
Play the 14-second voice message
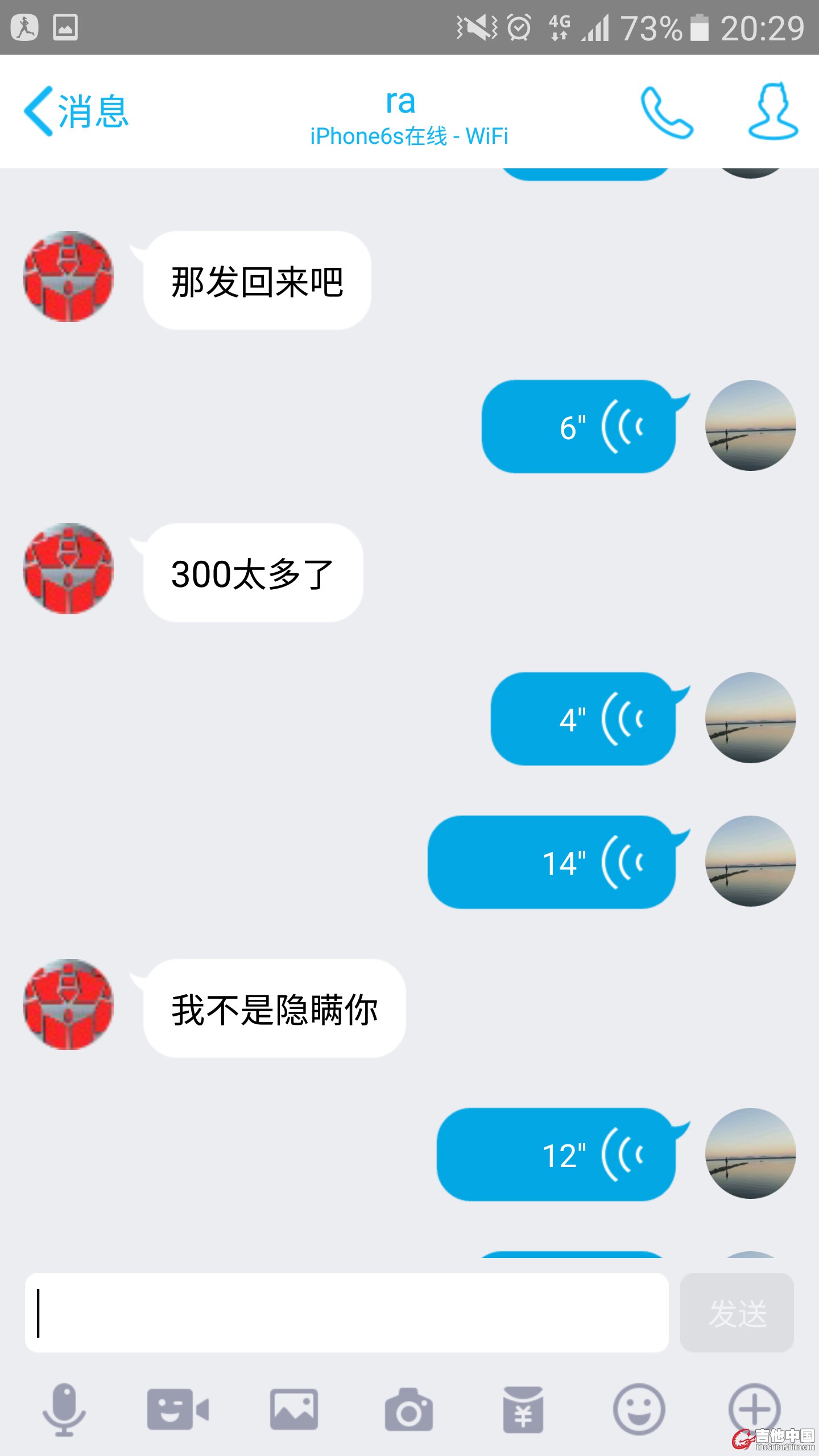click(552, 862)
